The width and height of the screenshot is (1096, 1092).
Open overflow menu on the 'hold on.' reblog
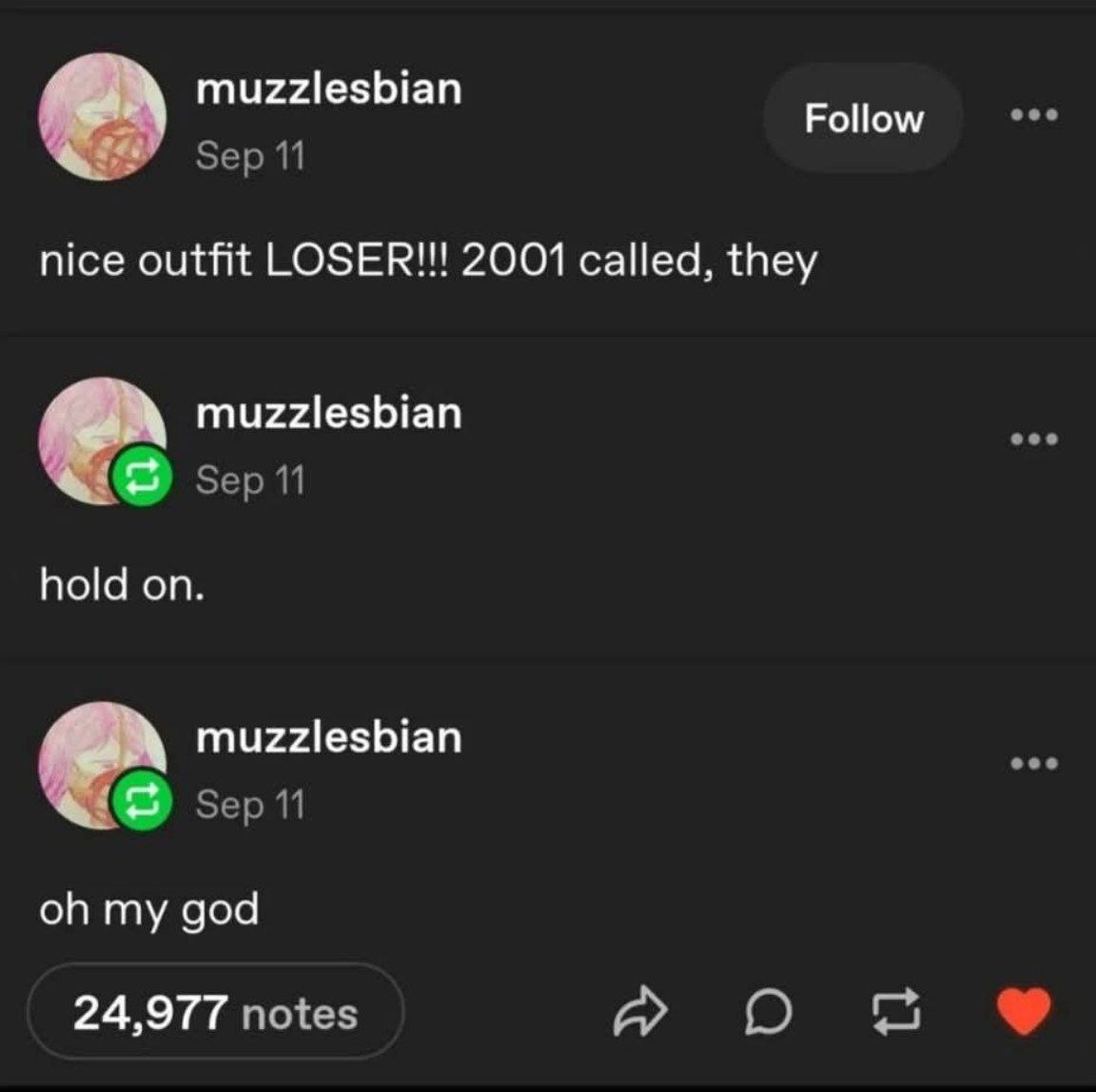click(1034, 439)
